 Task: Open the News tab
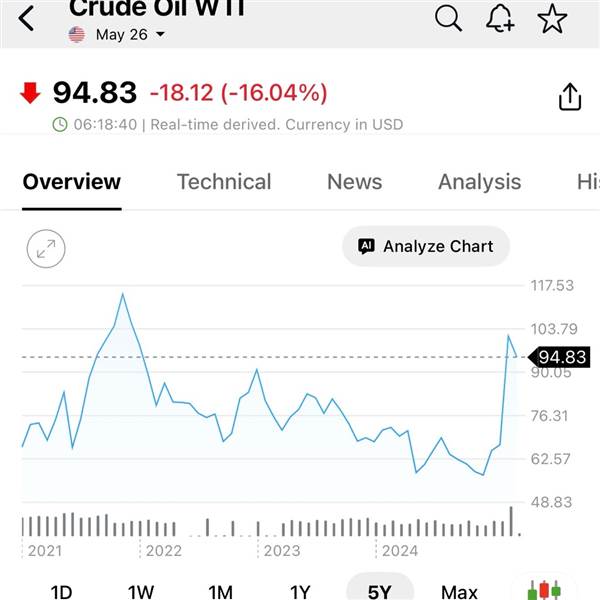coord(354,182)
